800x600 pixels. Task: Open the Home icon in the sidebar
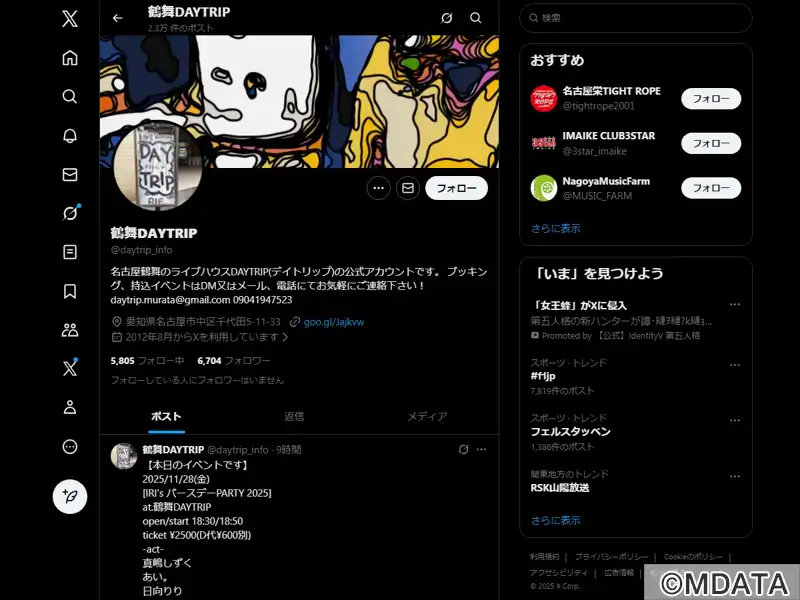tap(70, 58)
